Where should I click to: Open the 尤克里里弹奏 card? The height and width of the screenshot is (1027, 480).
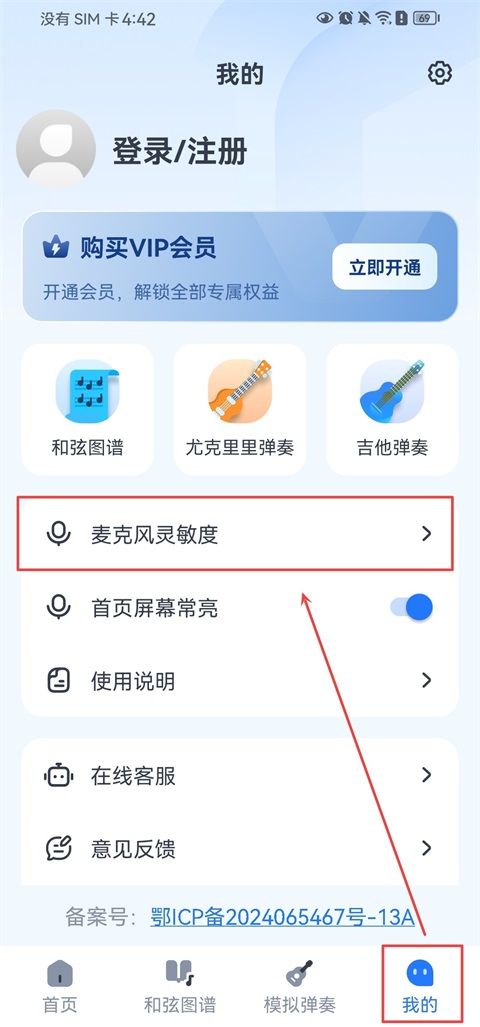point(240,409)
